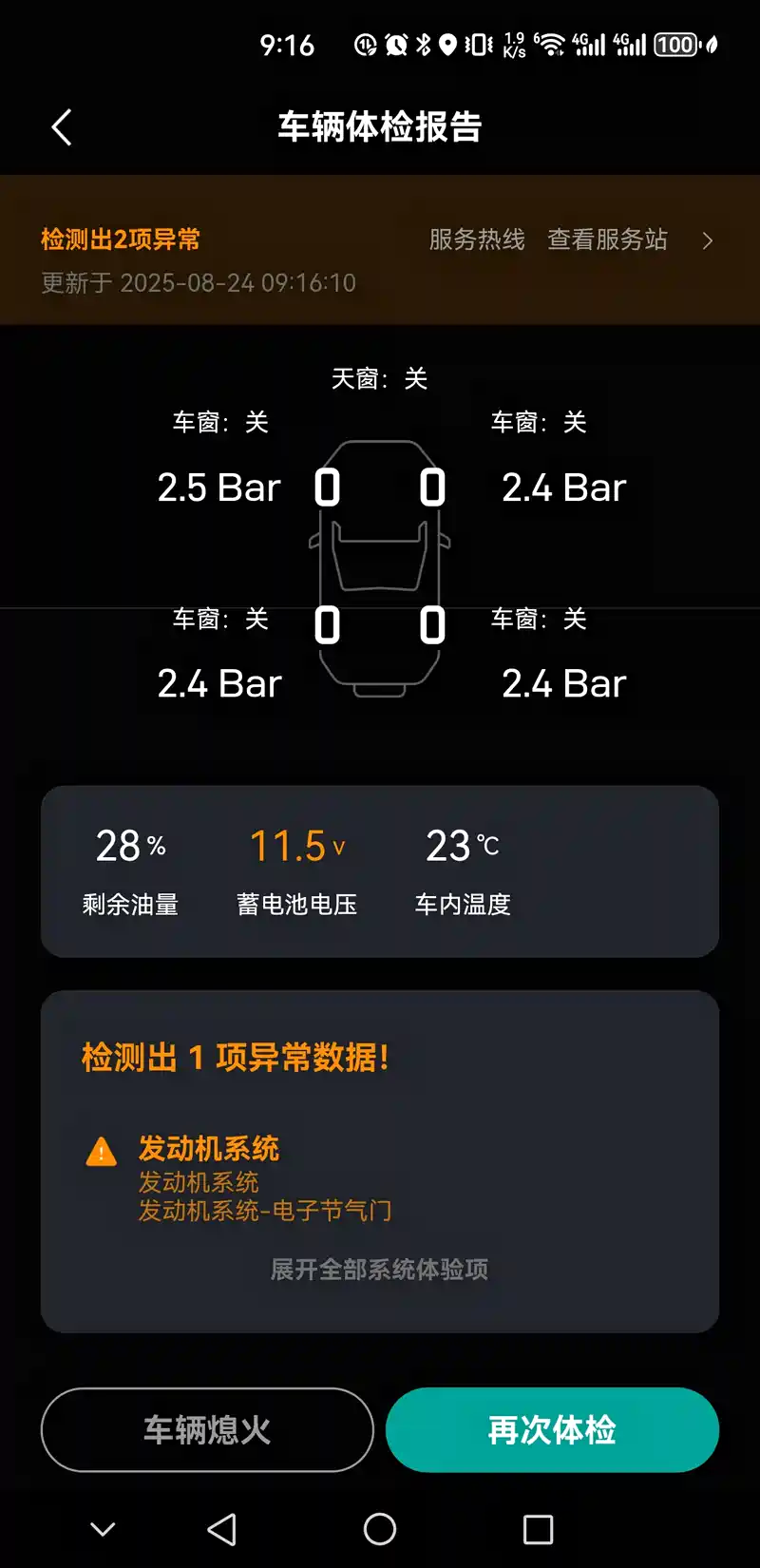Tap the 车辆熄火 button

coord(207,1430)
